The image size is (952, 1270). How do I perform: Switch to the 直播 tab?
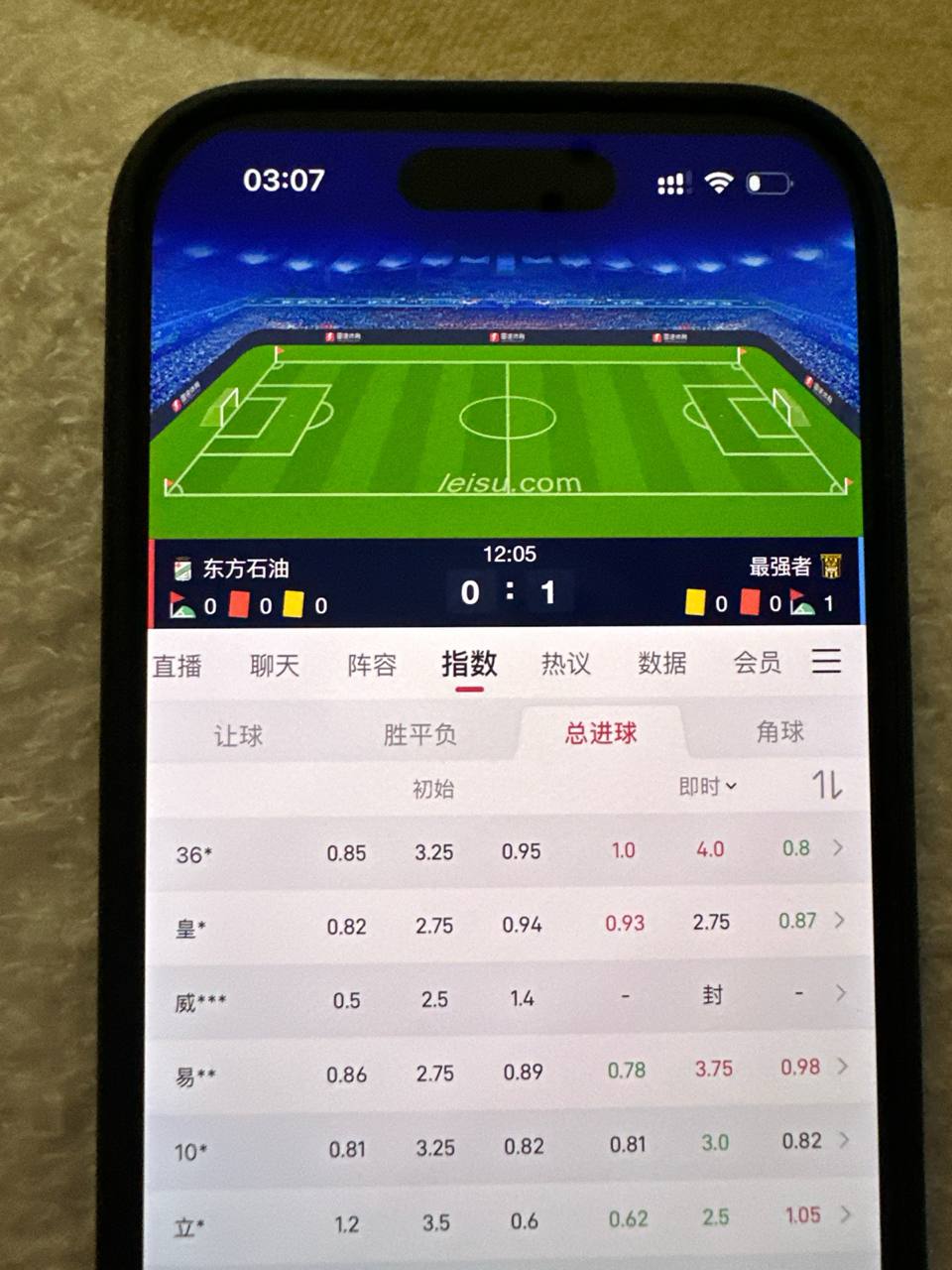[178, 666]
